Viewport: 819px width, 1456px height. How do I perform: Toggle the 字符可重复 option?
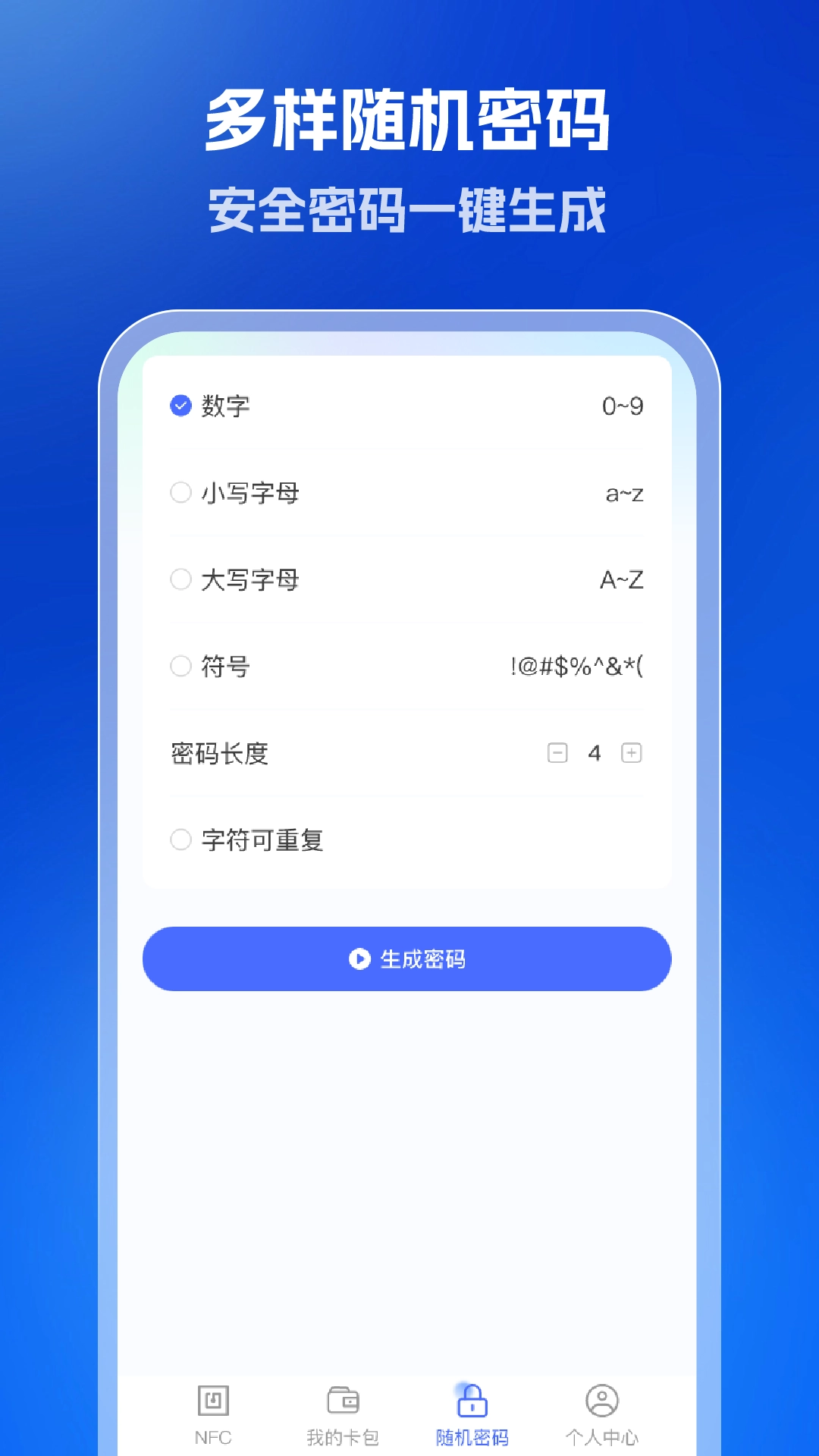pyautogui.click(x=180, y=840)
